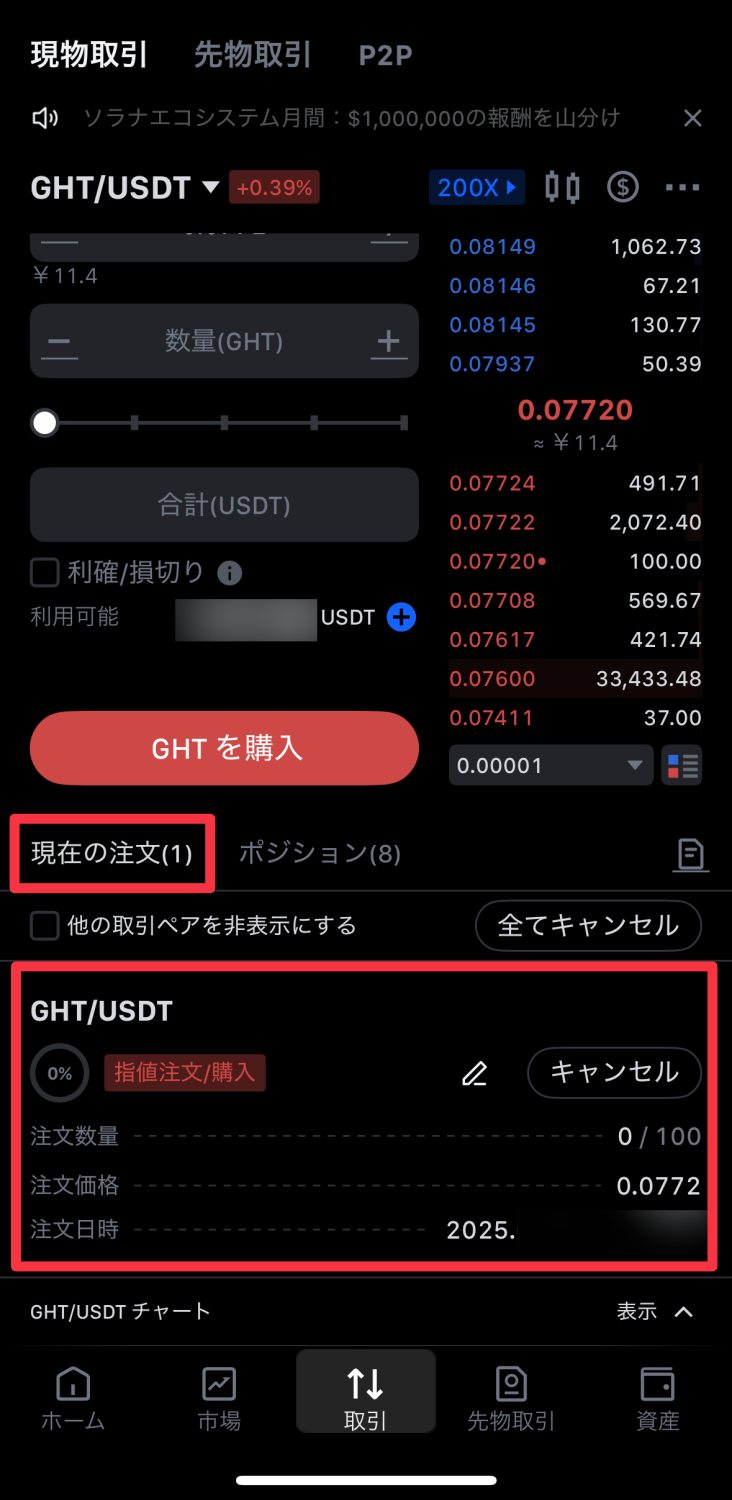The width and height of the screenshot is (732, 1500).
Task: Edit the GHT/USDT limit order
Action: point(474,1073)
